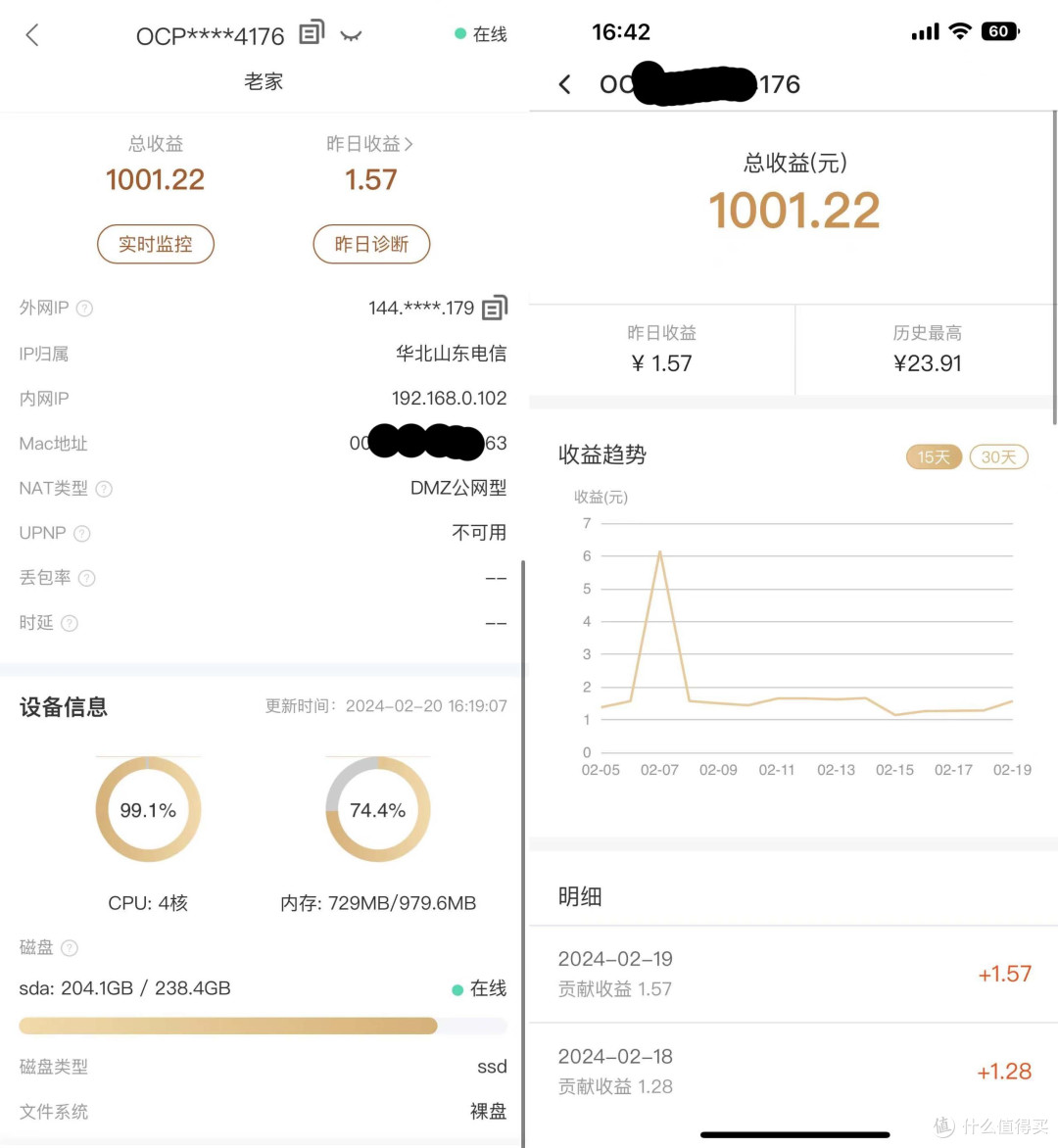The width and height of the screenshot is (1058, 1148).
Task: Open the 时延 help question mark icon
Action: tap(69, 623)
